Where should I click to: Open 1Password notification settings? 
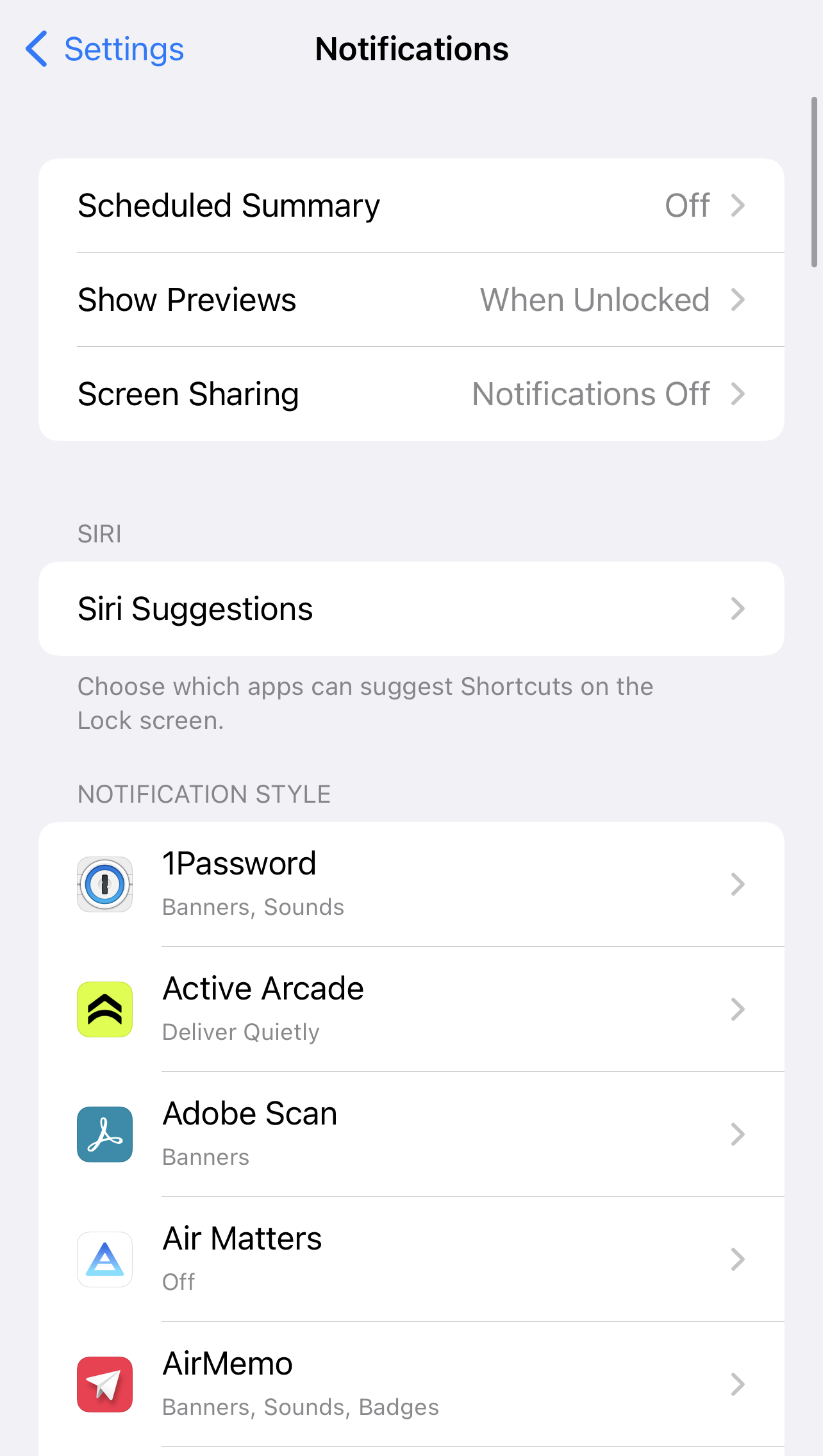pos(411,885)
